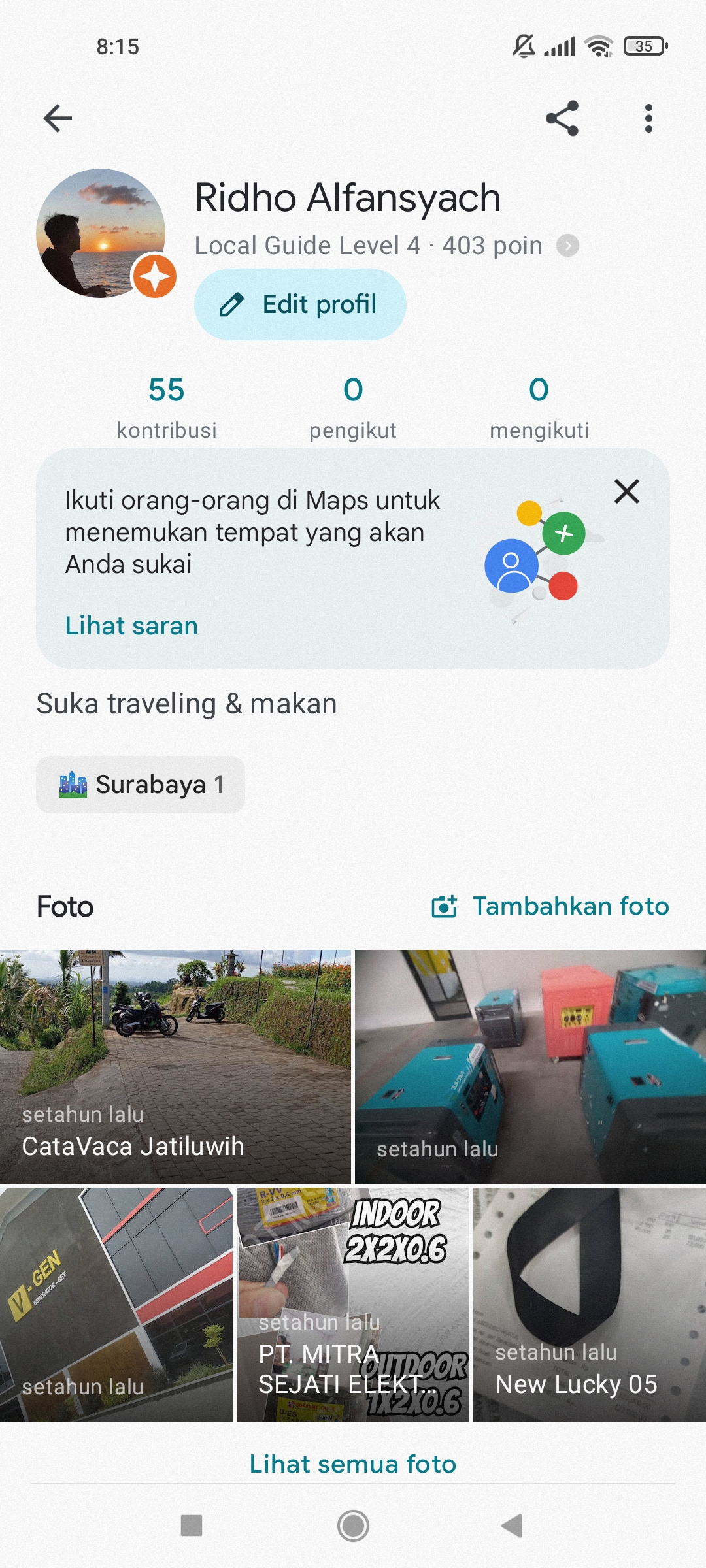The width and height of the screenshot is (706, 1568).
Task: Open the CataVaca Jatiluwih photo
Action: (175, 1066)
